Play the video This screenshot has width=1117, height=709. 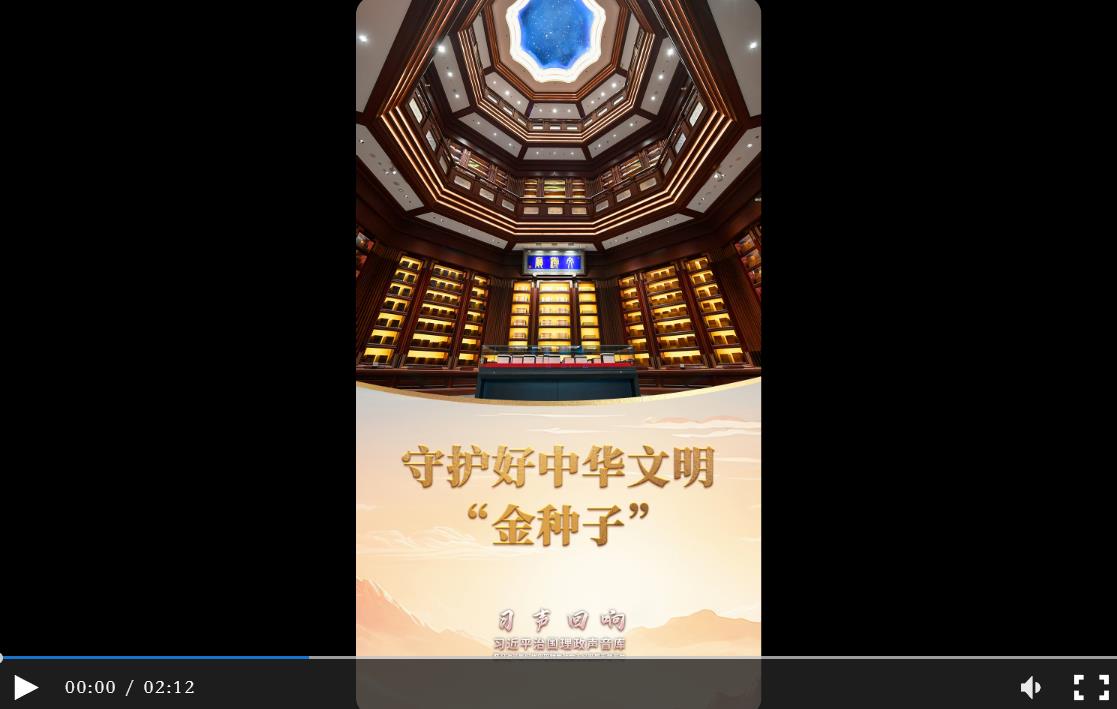coord(26,687)
